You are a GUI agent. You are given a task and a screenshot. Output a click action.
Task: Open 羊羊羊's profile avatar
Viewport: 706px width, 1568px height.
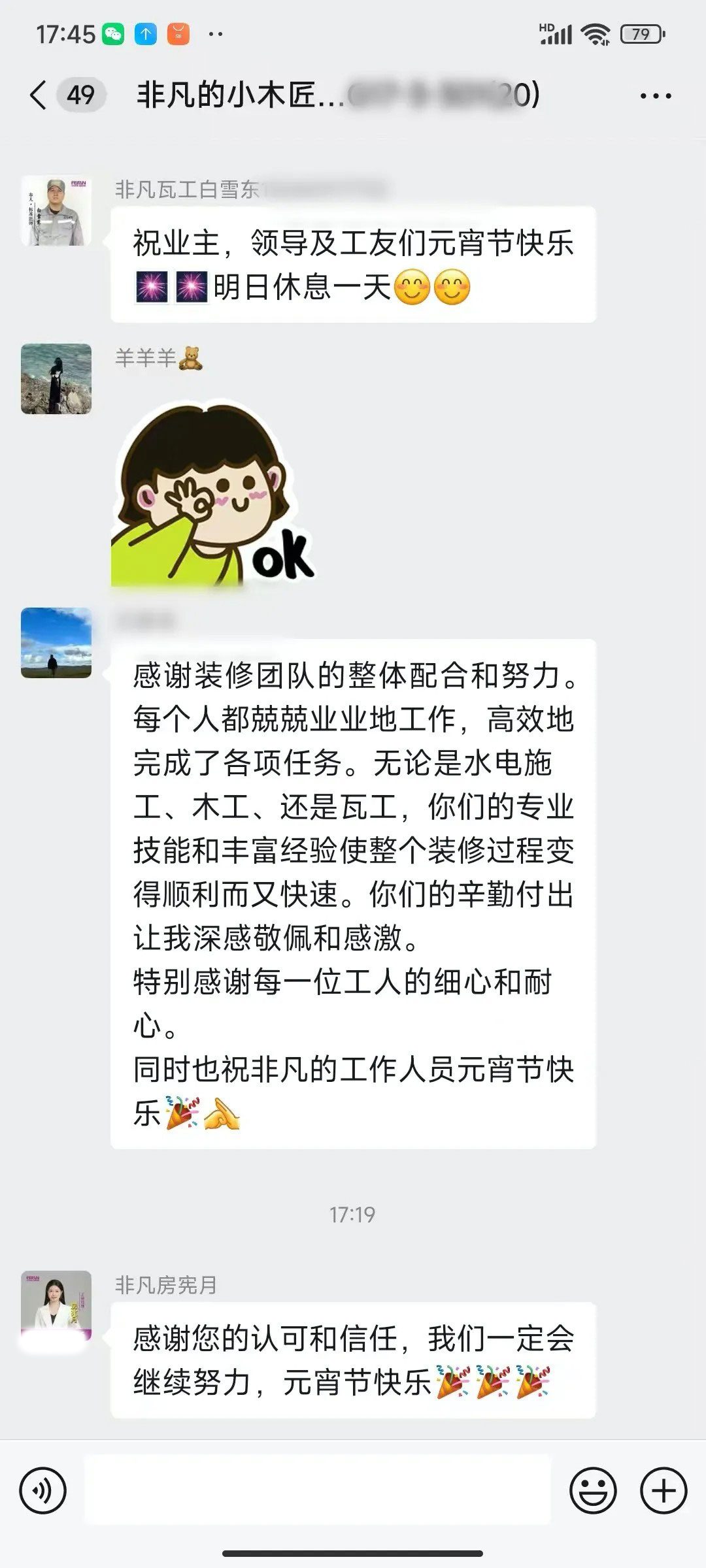click(56, 379)
